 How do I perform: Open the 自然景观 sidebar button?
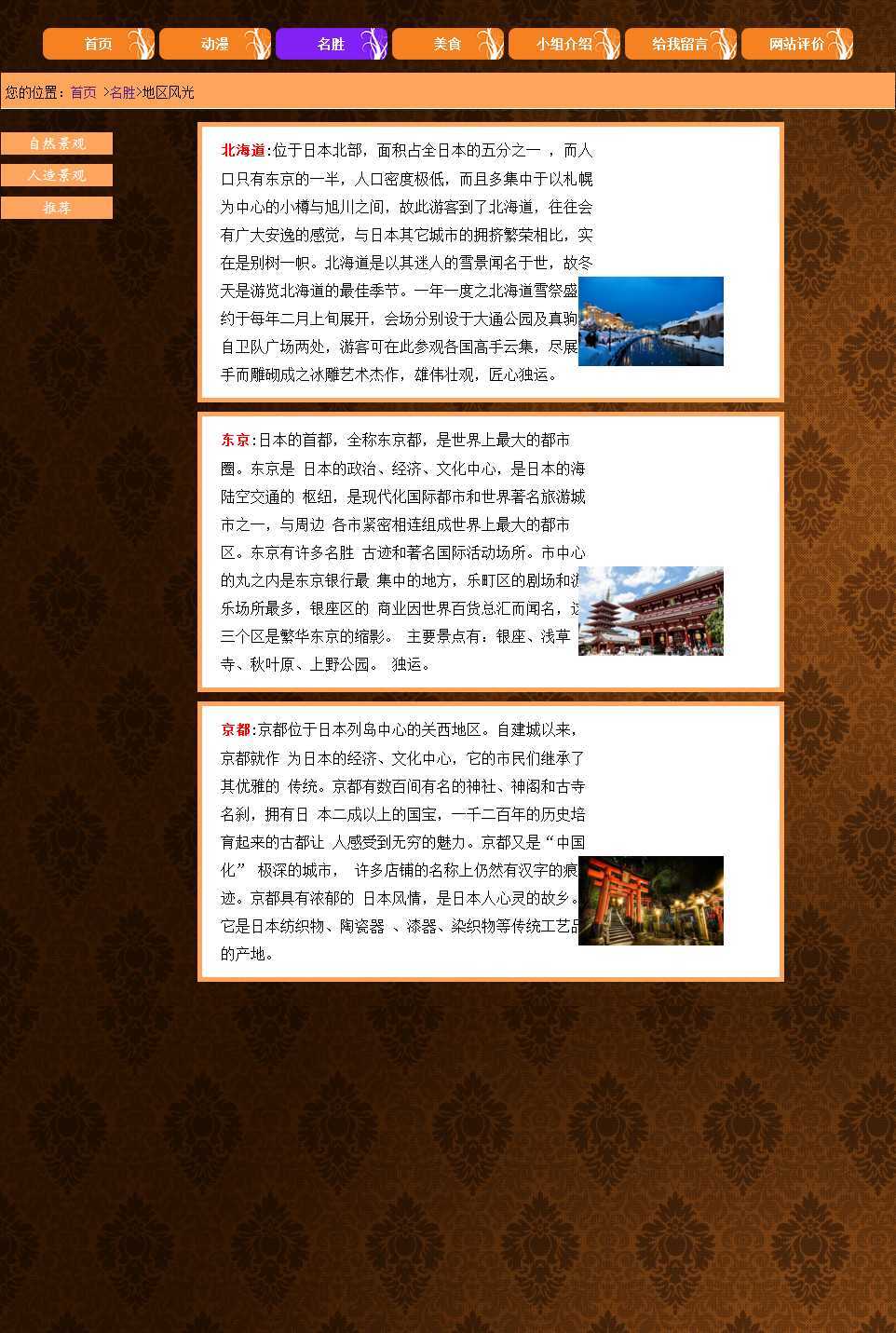point(57,143)
